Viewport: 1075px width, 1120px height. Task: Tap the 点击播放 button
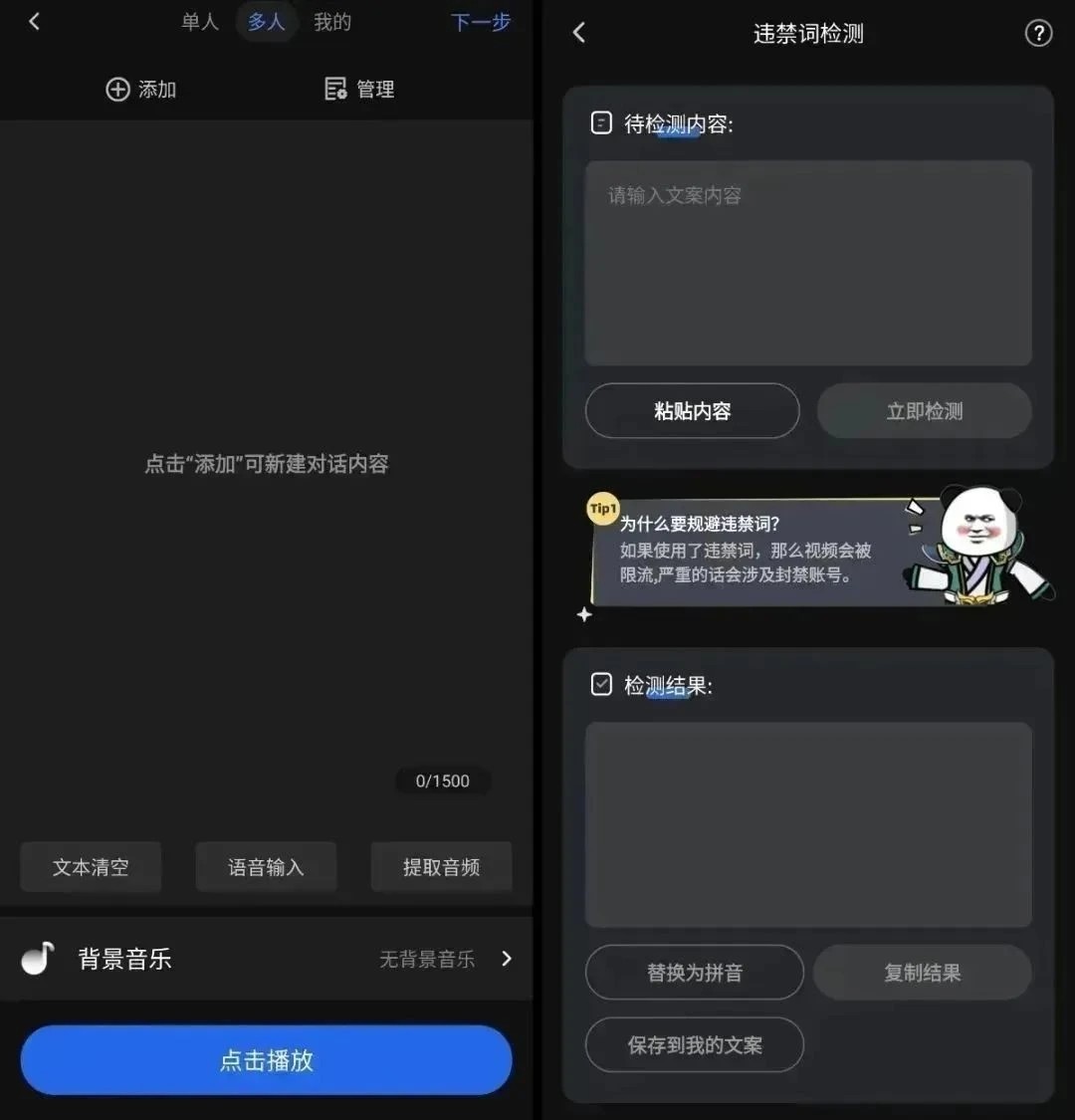click(x=266, y=1060)
